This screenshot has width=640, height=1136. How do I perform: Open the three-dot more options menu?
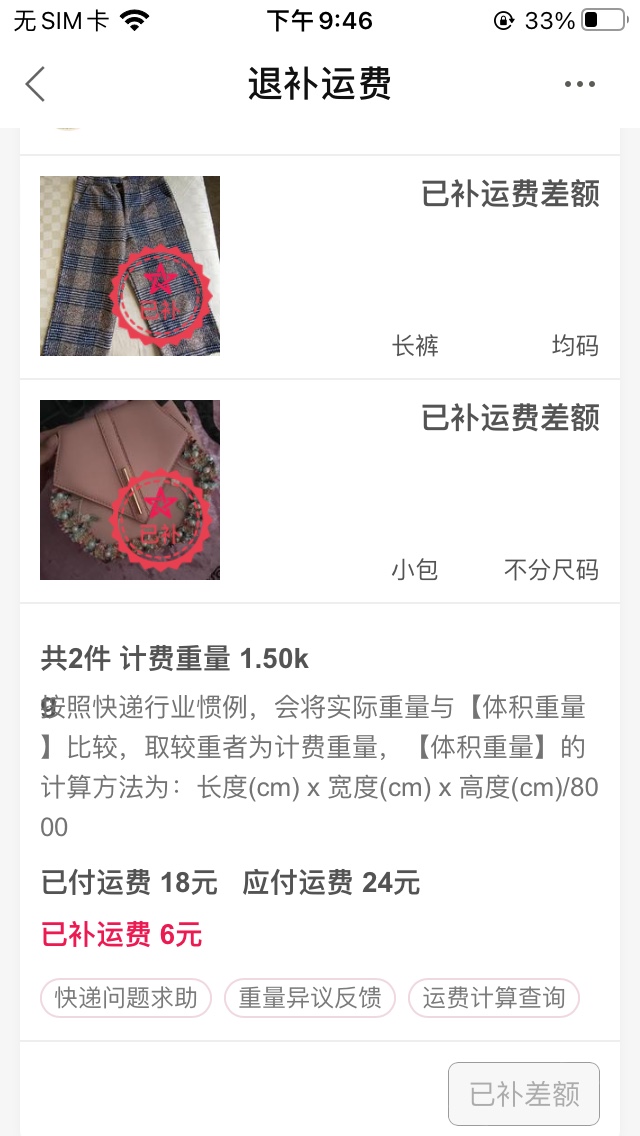tap(580, 85)
